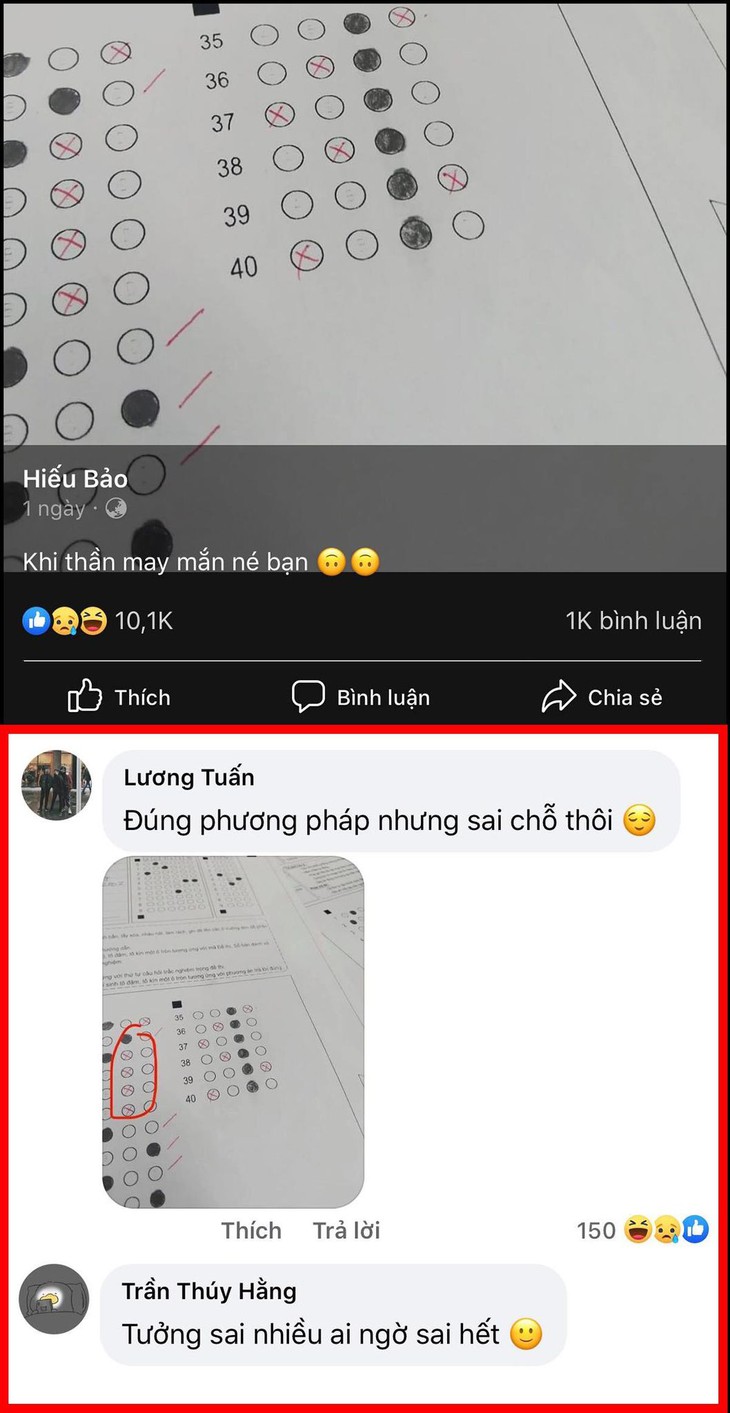Open Lương Tuấn's profile picture
Image resolution: width=730 pixels, height=1413 pixels.
coord(56,785)
